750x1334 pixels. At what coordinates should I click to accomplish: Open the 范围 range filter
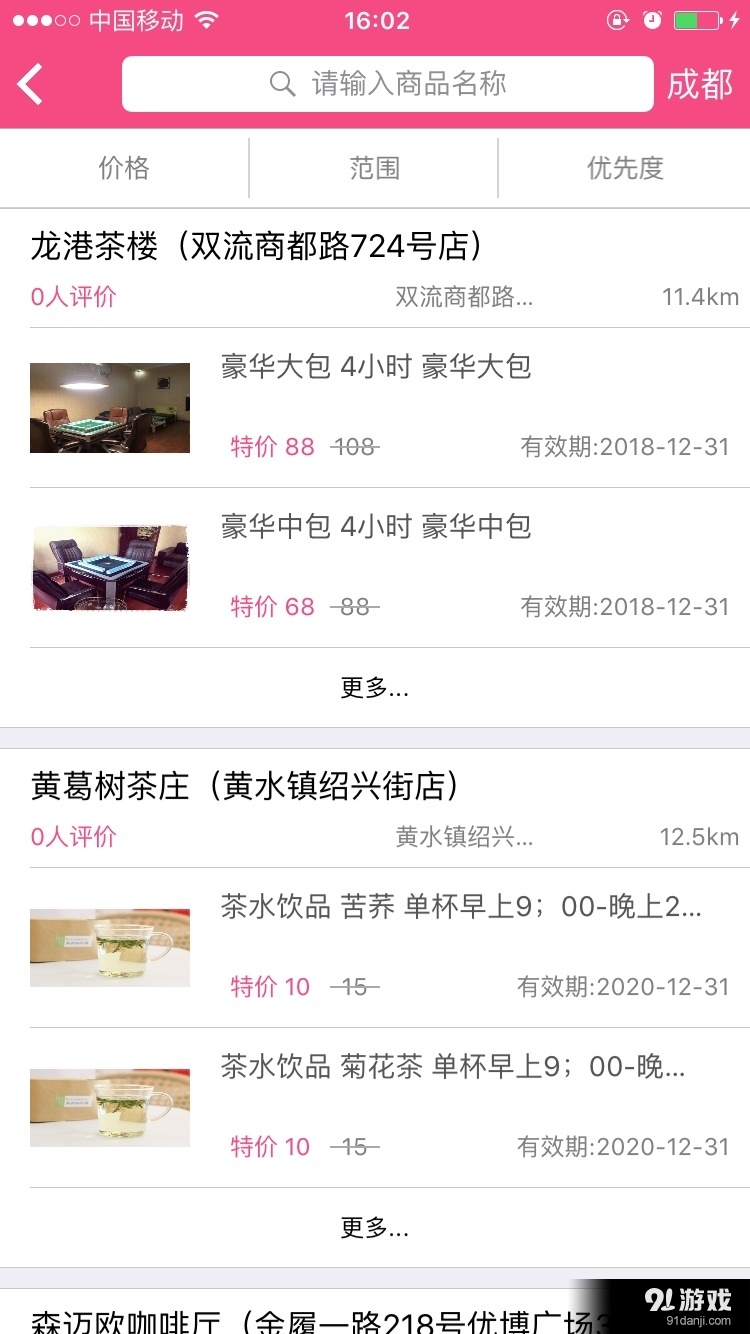(x=373, y=168)
